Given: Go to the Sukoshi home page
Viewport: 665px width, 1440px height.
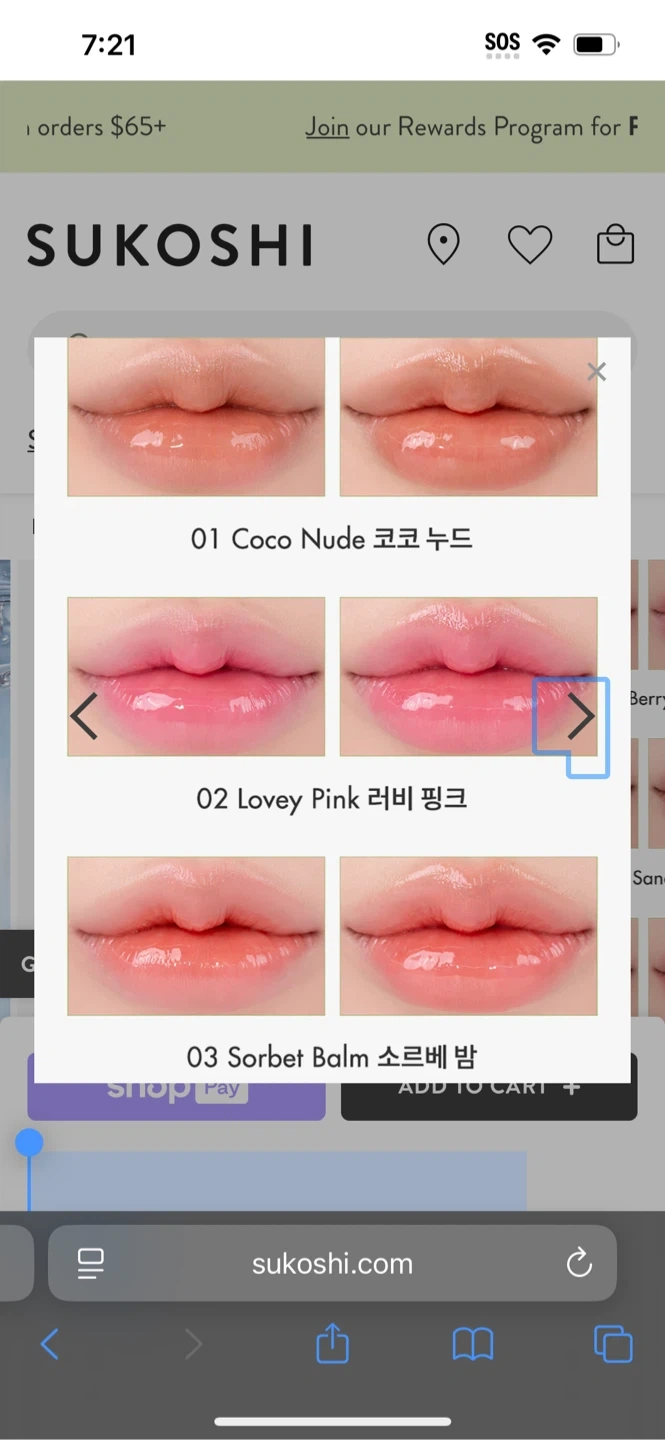Looking at the screenshot, I should (170, 245).
